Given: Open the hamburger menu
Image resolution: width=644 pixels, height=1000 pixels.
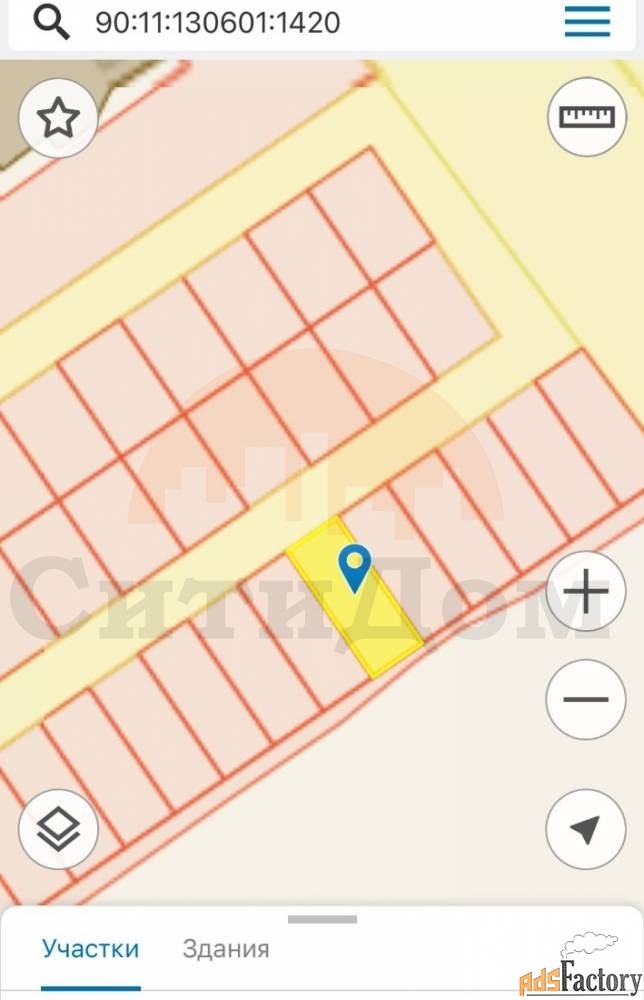Looking at the screenshot, I should tap(587, 22).
